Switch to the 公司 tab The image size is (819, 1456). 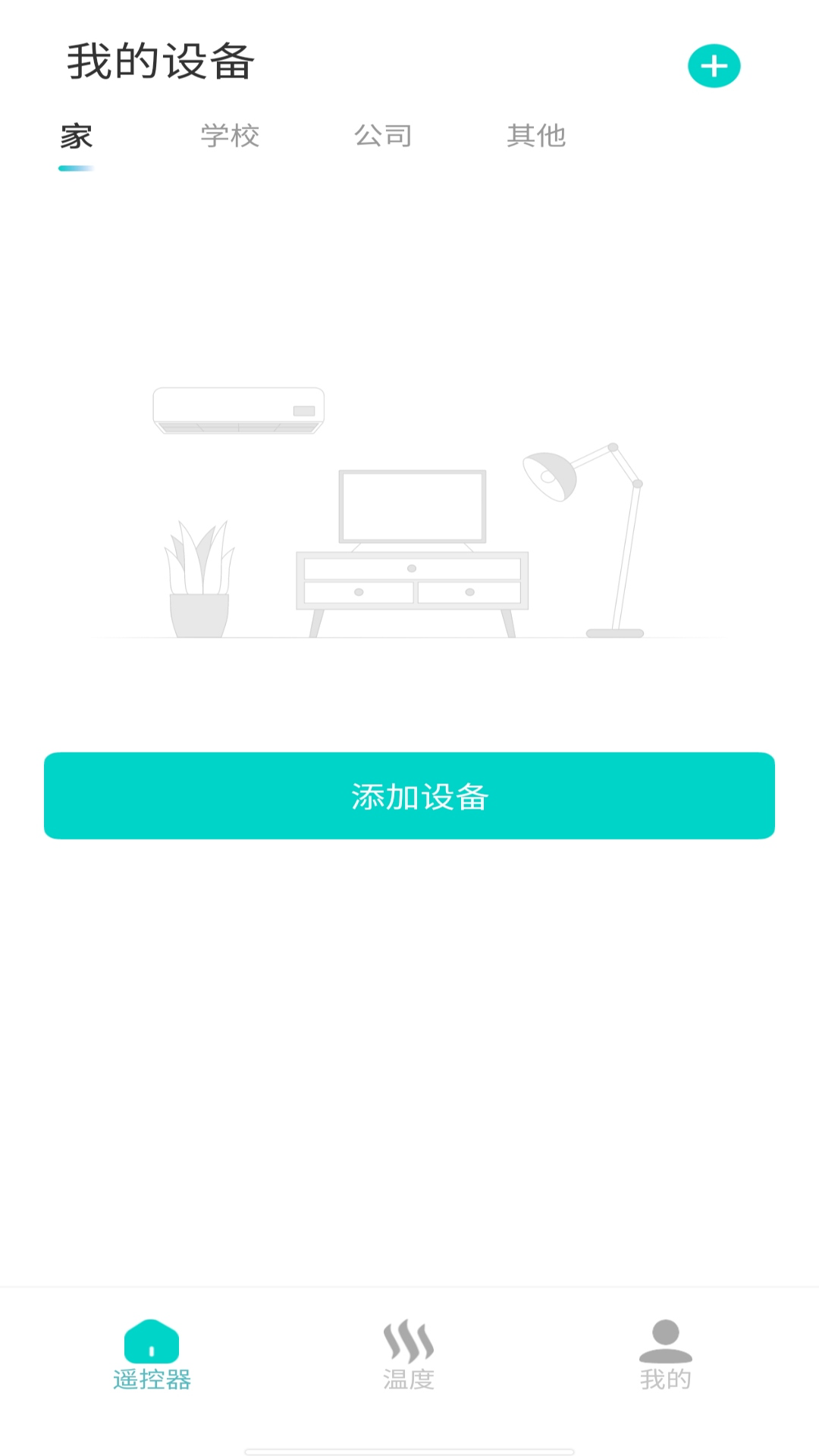(383, 136)
